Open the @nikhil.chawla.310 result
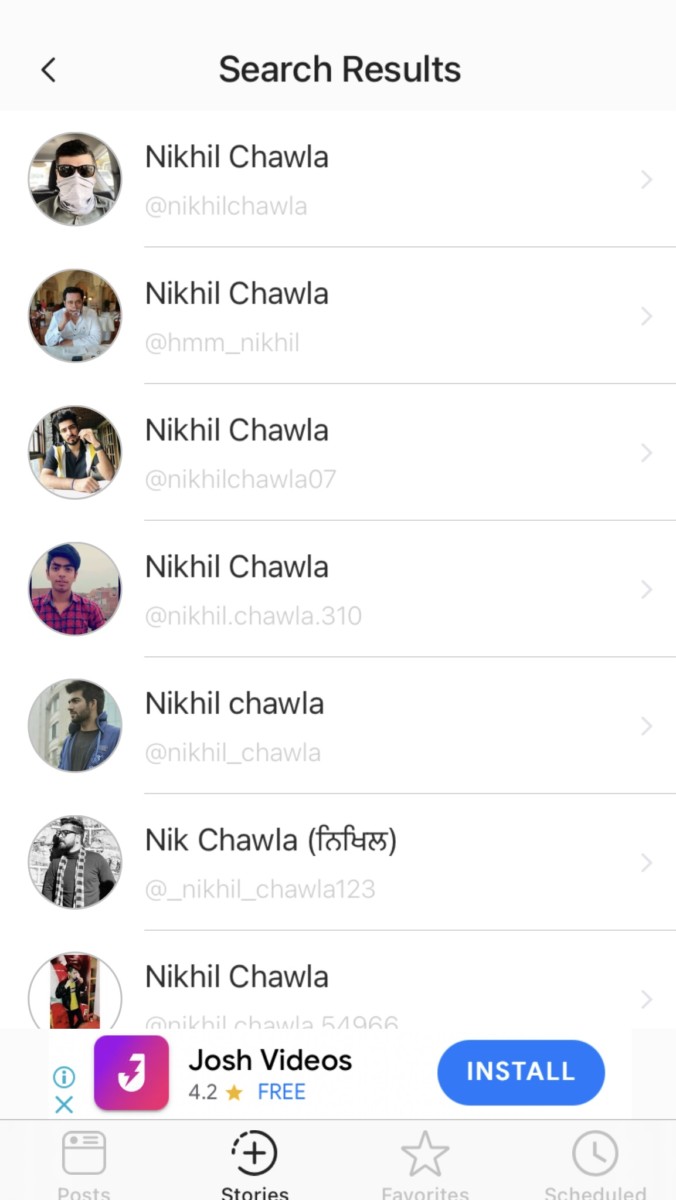 click(338, 589)
